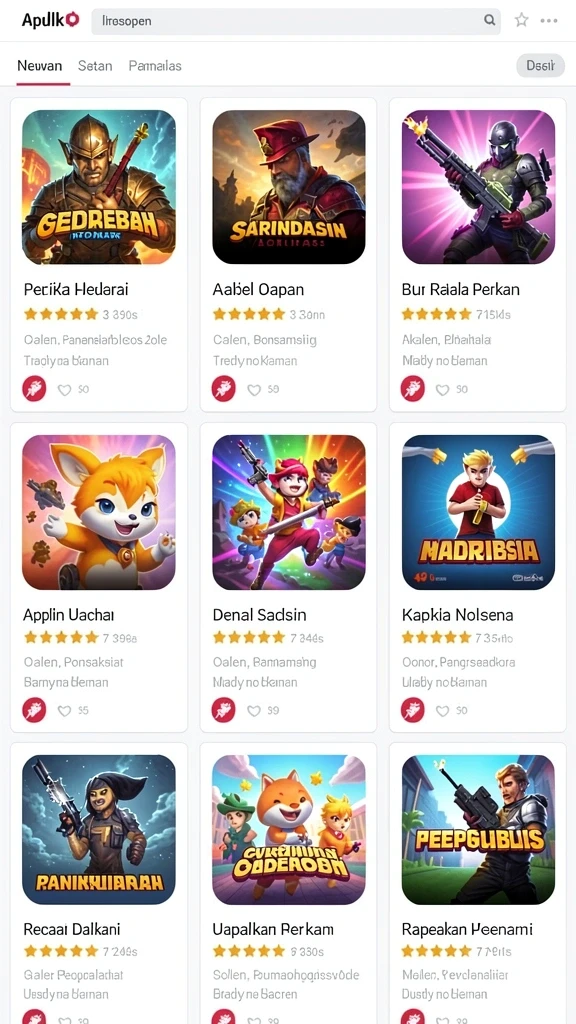This screenshot has width=576, height=1024.
Task: Open the Aabel Oapan game card
Action: (x=288, y=255)
